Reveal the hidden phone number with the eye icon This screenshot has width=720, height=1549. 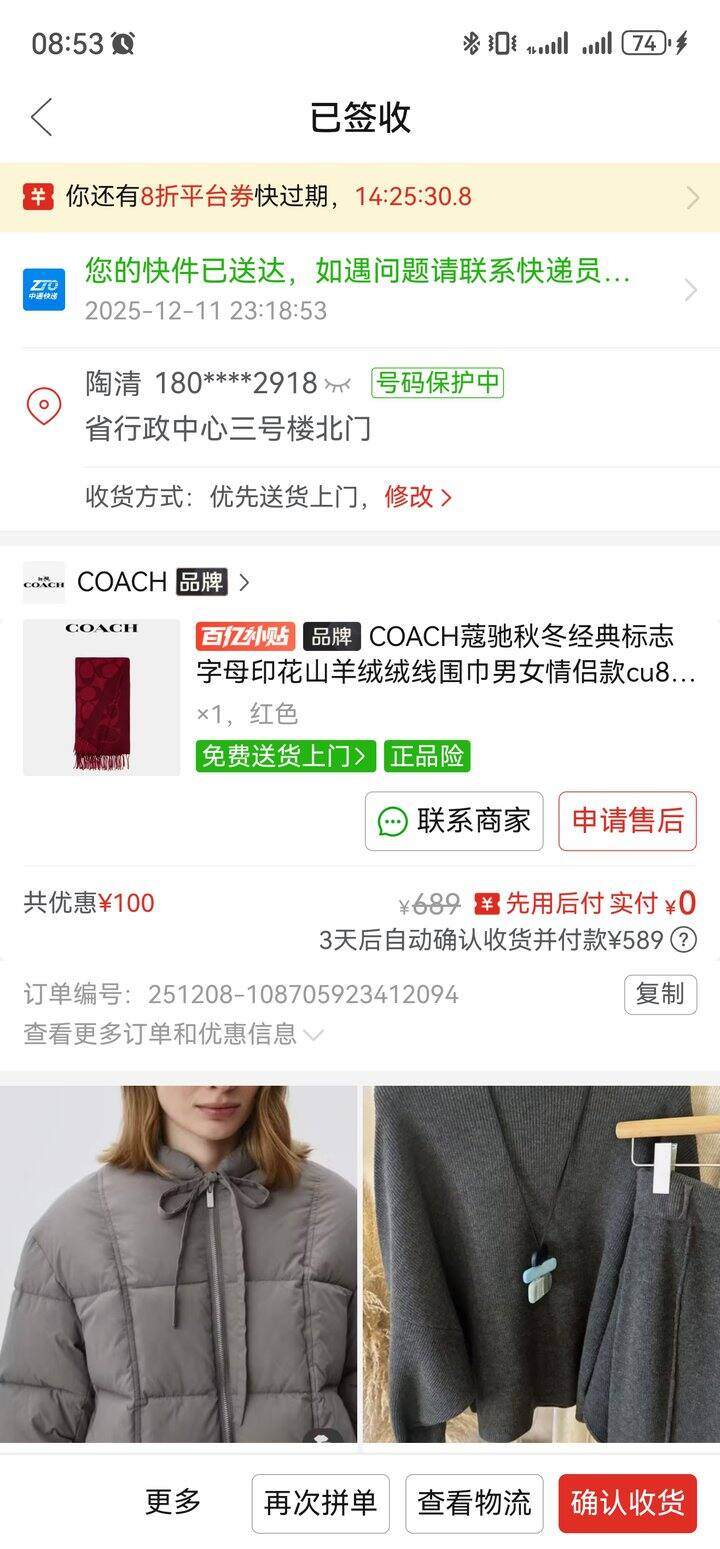pyautogui.click(x=338, y=384)
